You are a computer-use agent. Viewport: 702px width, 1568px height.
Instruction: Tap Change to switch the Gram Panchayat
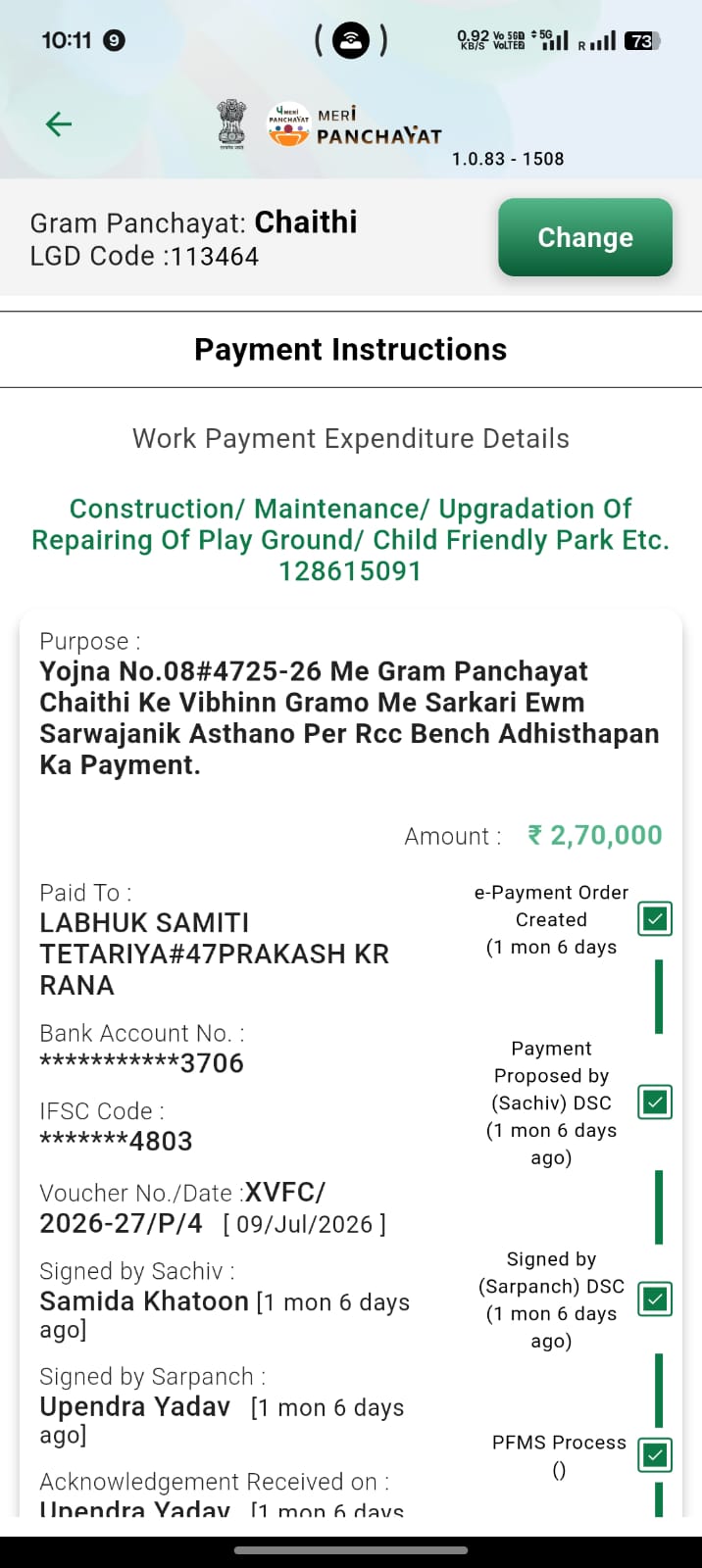pyautogui.click(x=585, y=237)
